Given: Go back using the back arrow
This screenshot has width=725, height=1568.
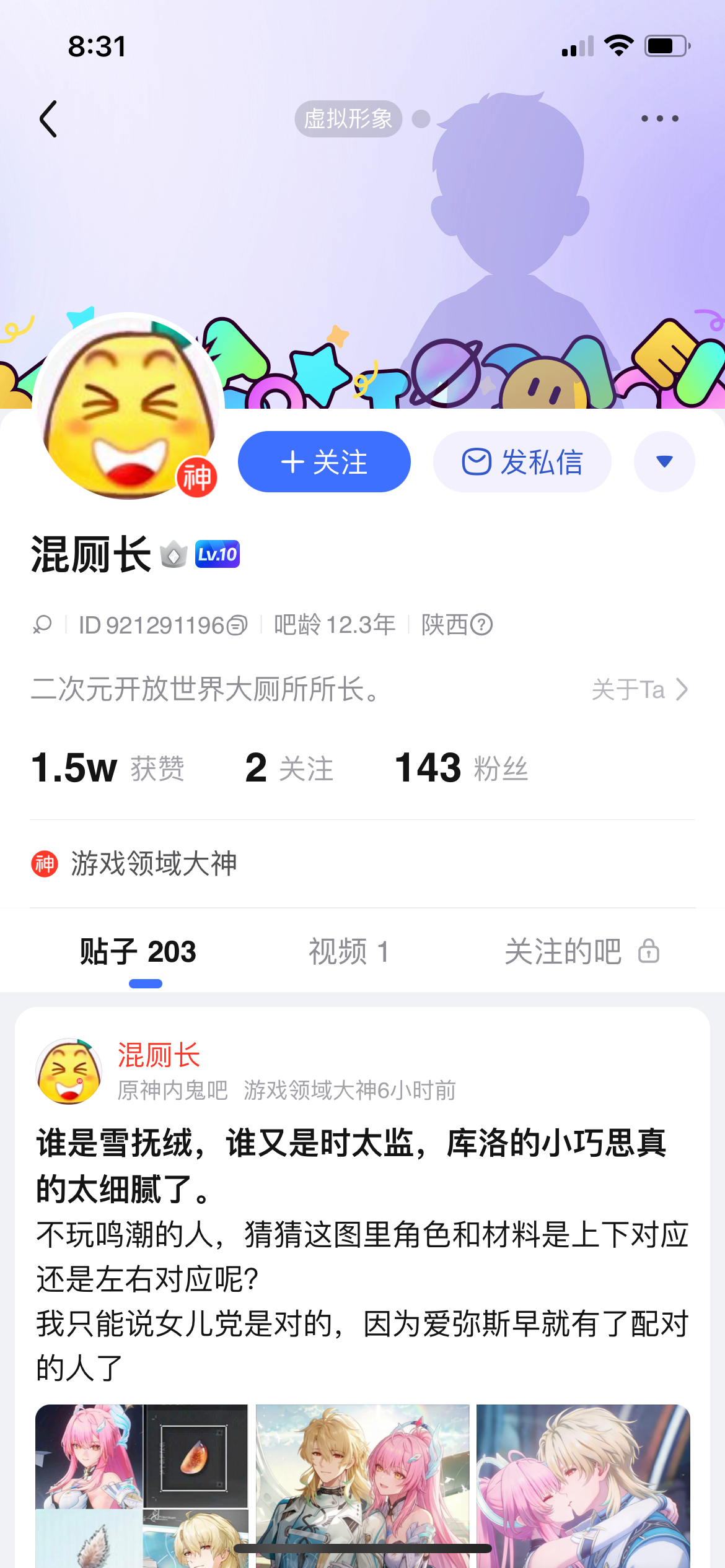Looking at the screenshot, I should (48, 118).
